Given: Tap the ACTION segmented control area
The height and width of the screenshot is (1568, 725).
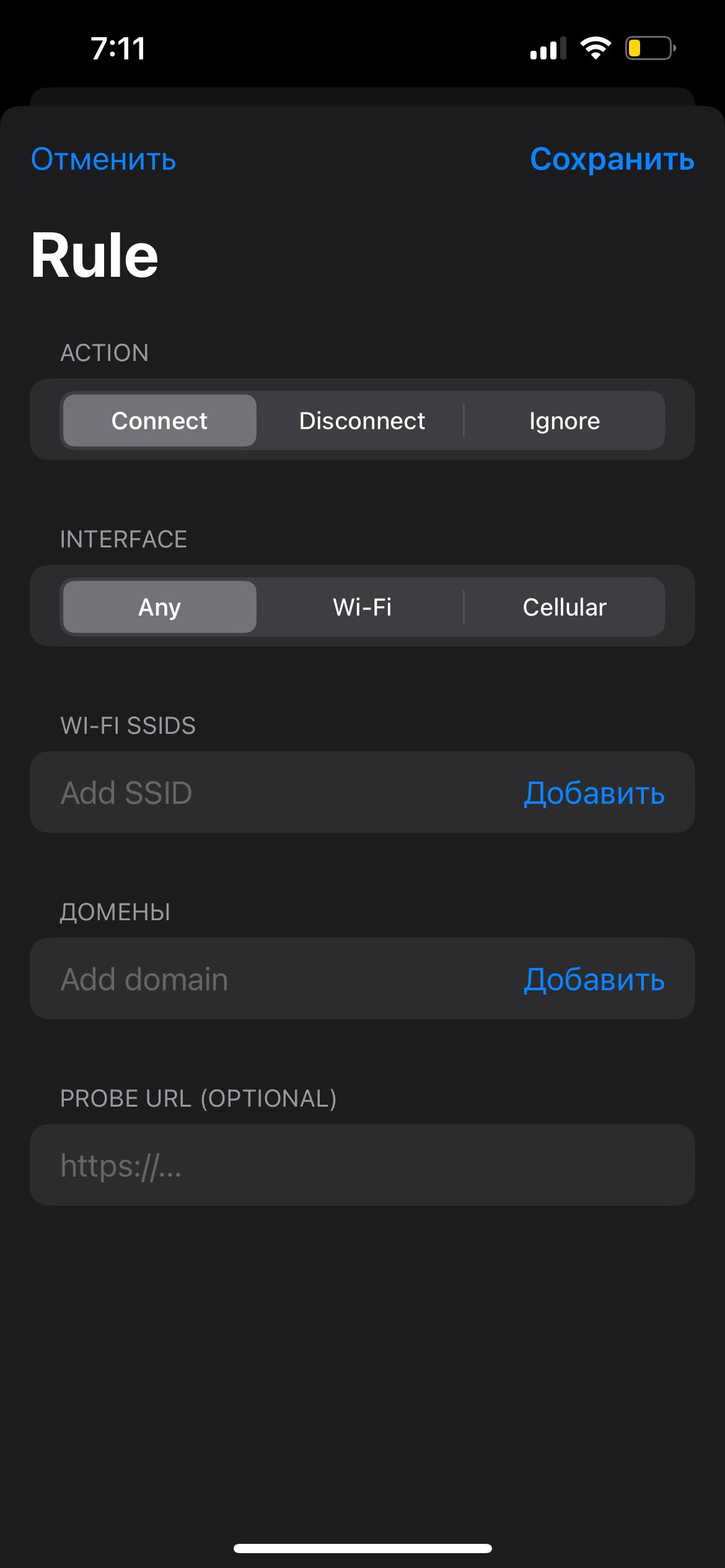Looking at the screenshot, I should (x=362, y=420).
